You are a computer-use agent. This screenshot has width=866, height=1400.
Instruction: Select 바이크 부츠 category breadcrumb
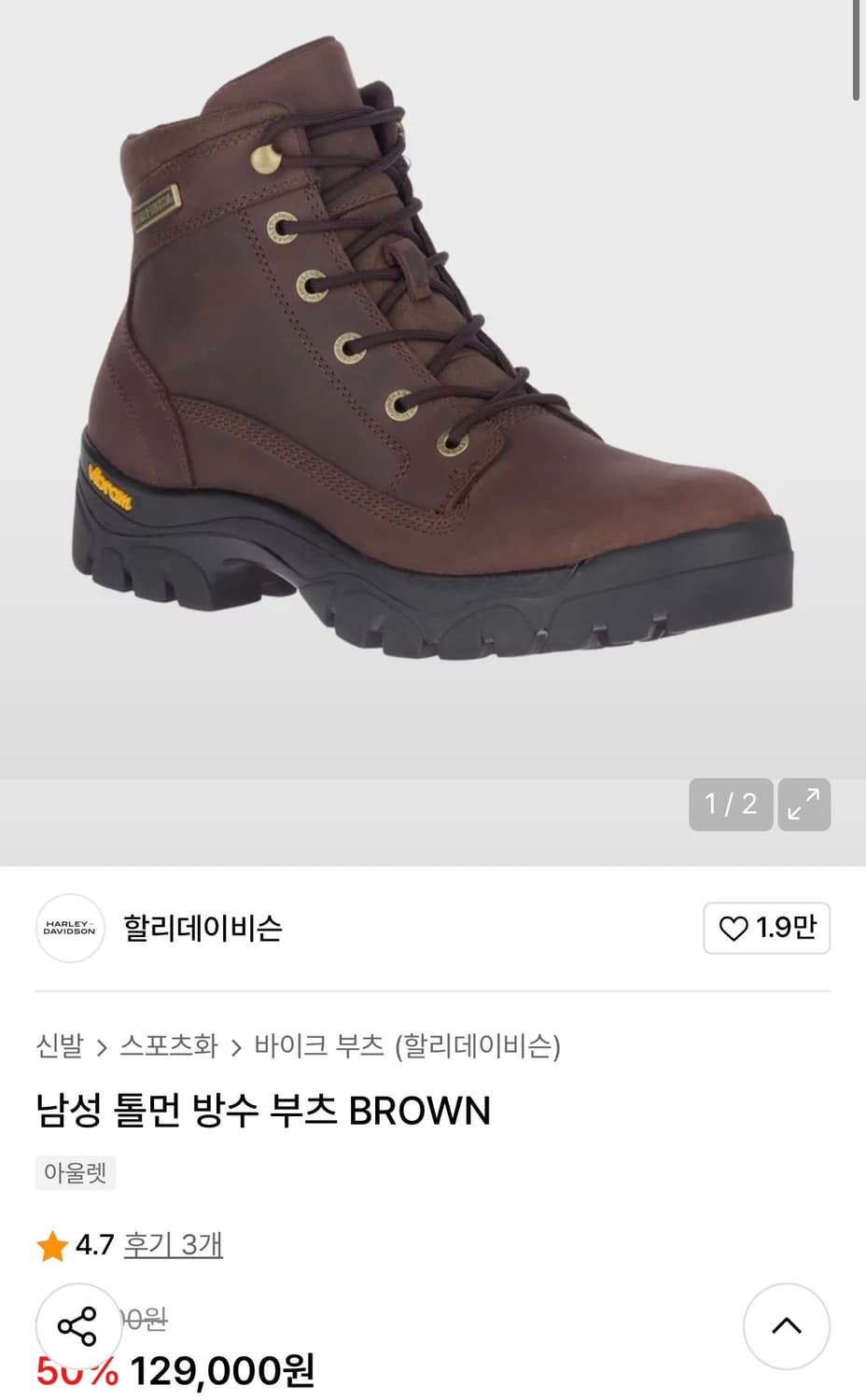tap(319, 1047)
